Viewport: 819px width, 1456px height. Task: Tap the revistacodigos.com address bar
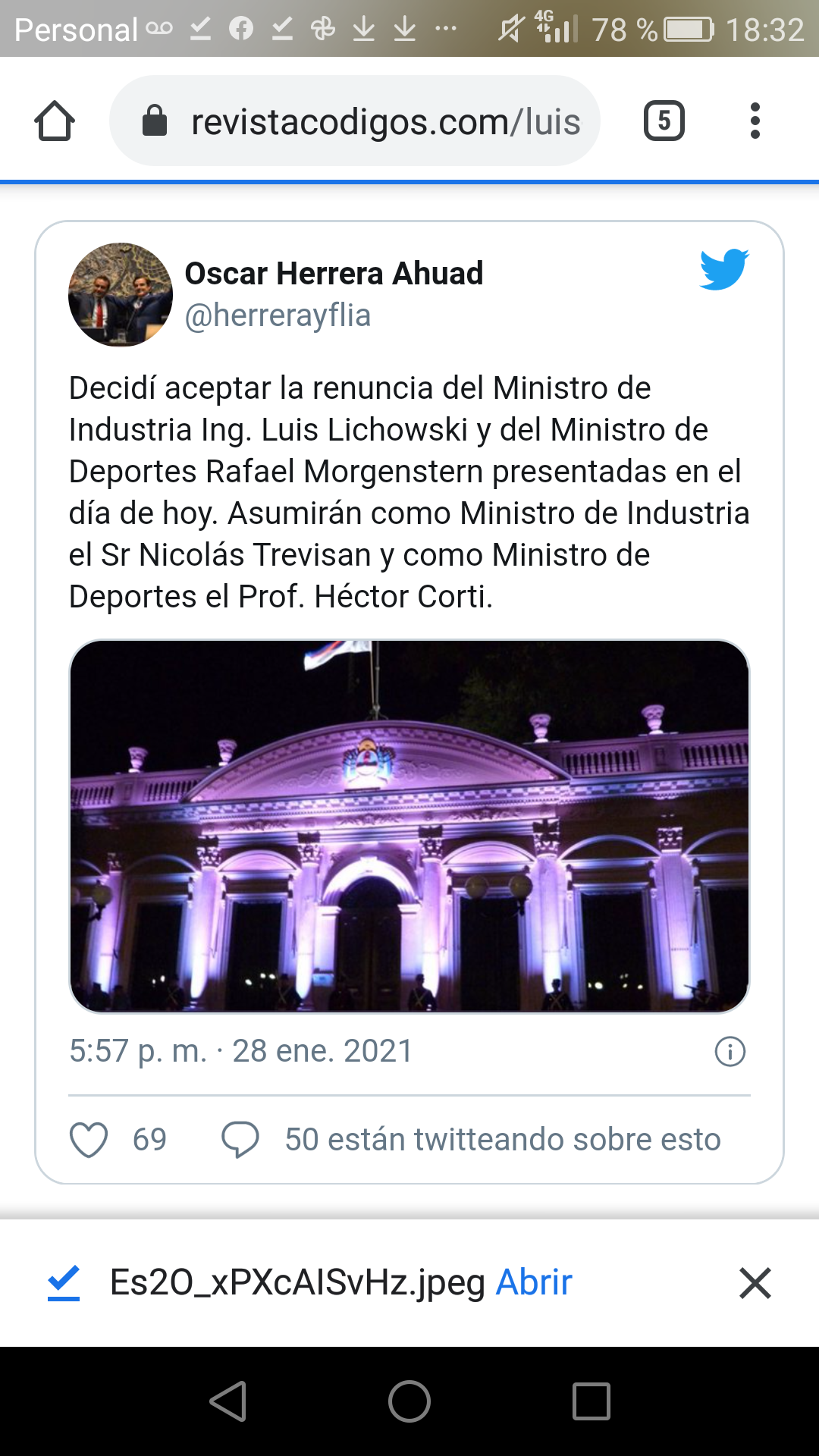point(355,121)
